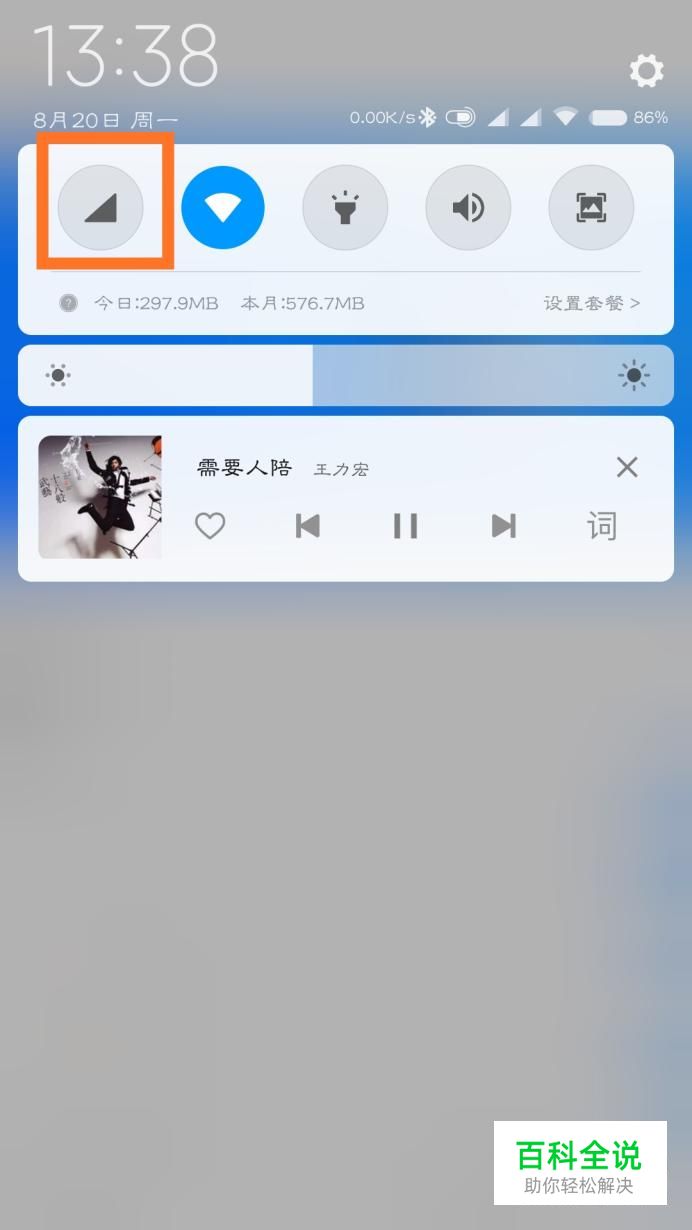The height and width of the screenshot is (1230, 692).
Task: Skip to the previous track
Action: (x=308, y=526)
